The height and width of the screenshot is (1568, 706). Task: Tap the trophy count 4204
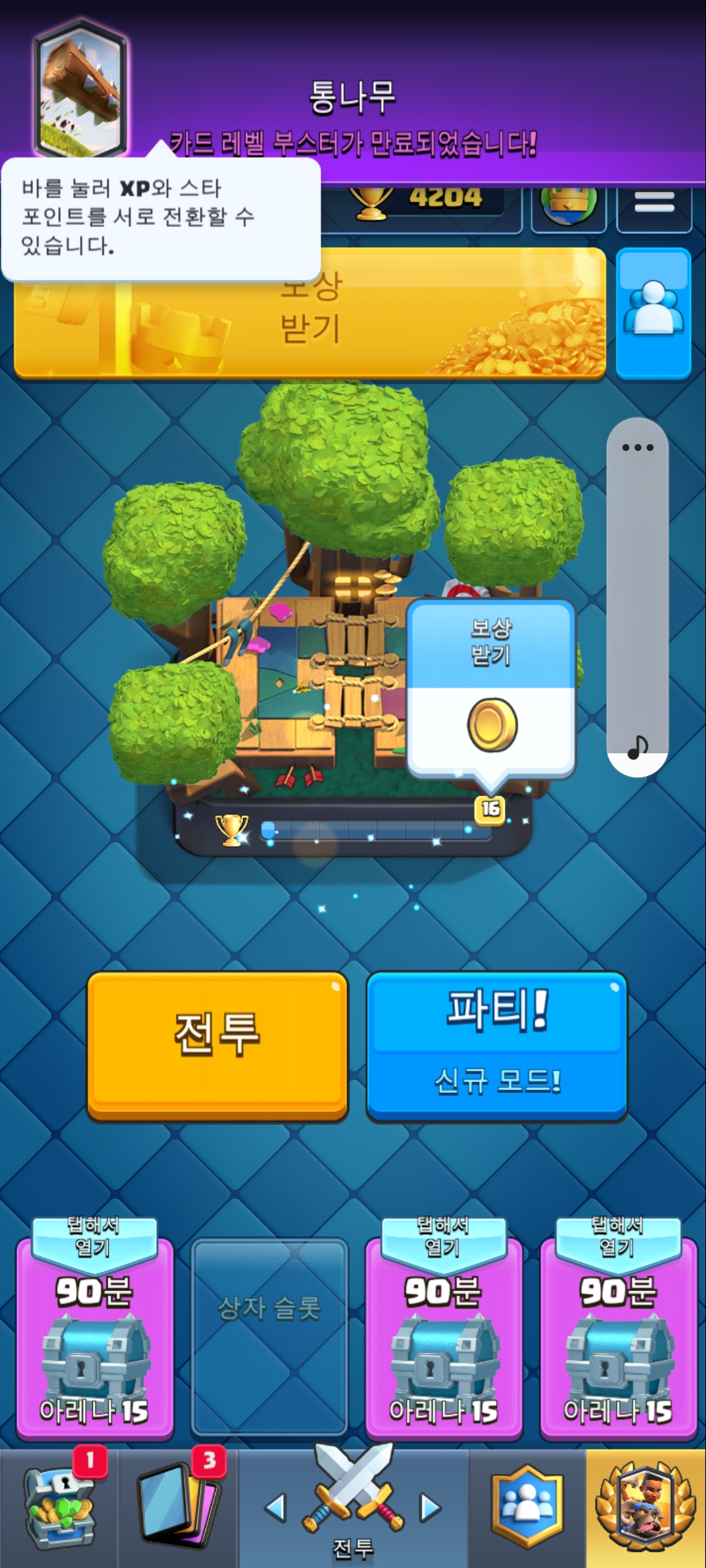tap(445, 199)
